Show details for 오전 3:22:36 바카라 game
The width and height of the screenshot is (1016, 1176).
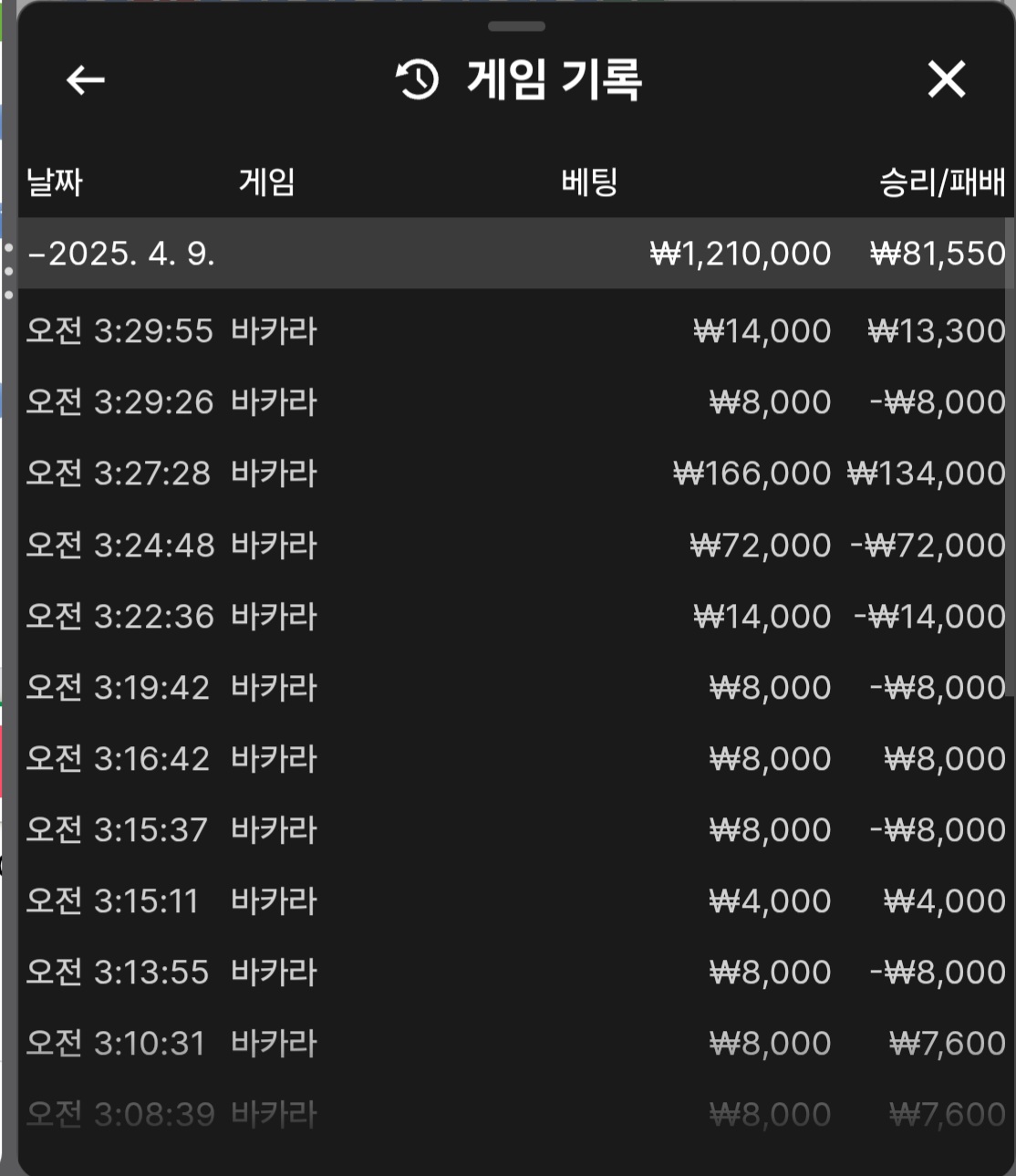(x=274, y=616)
